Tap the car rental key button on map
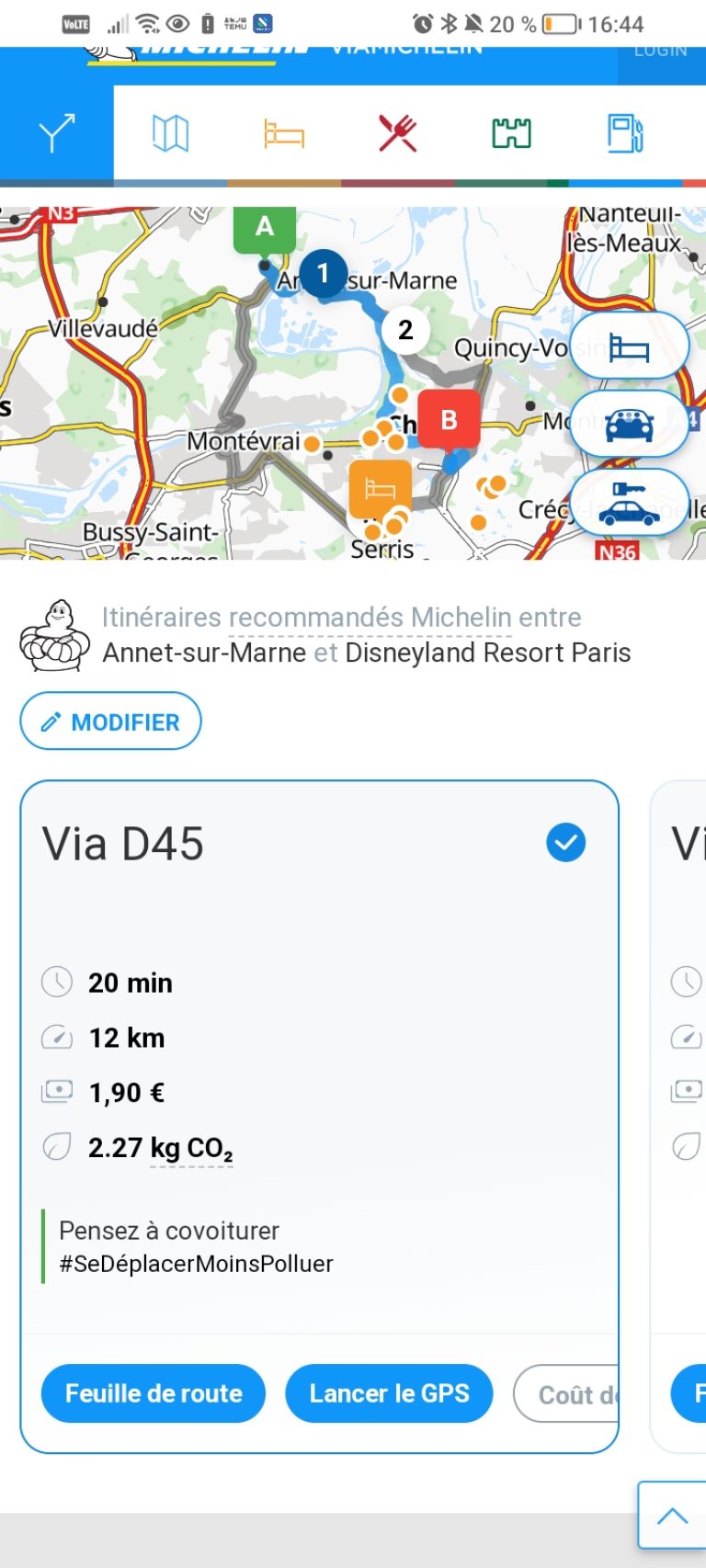 (x=630, y=503)
